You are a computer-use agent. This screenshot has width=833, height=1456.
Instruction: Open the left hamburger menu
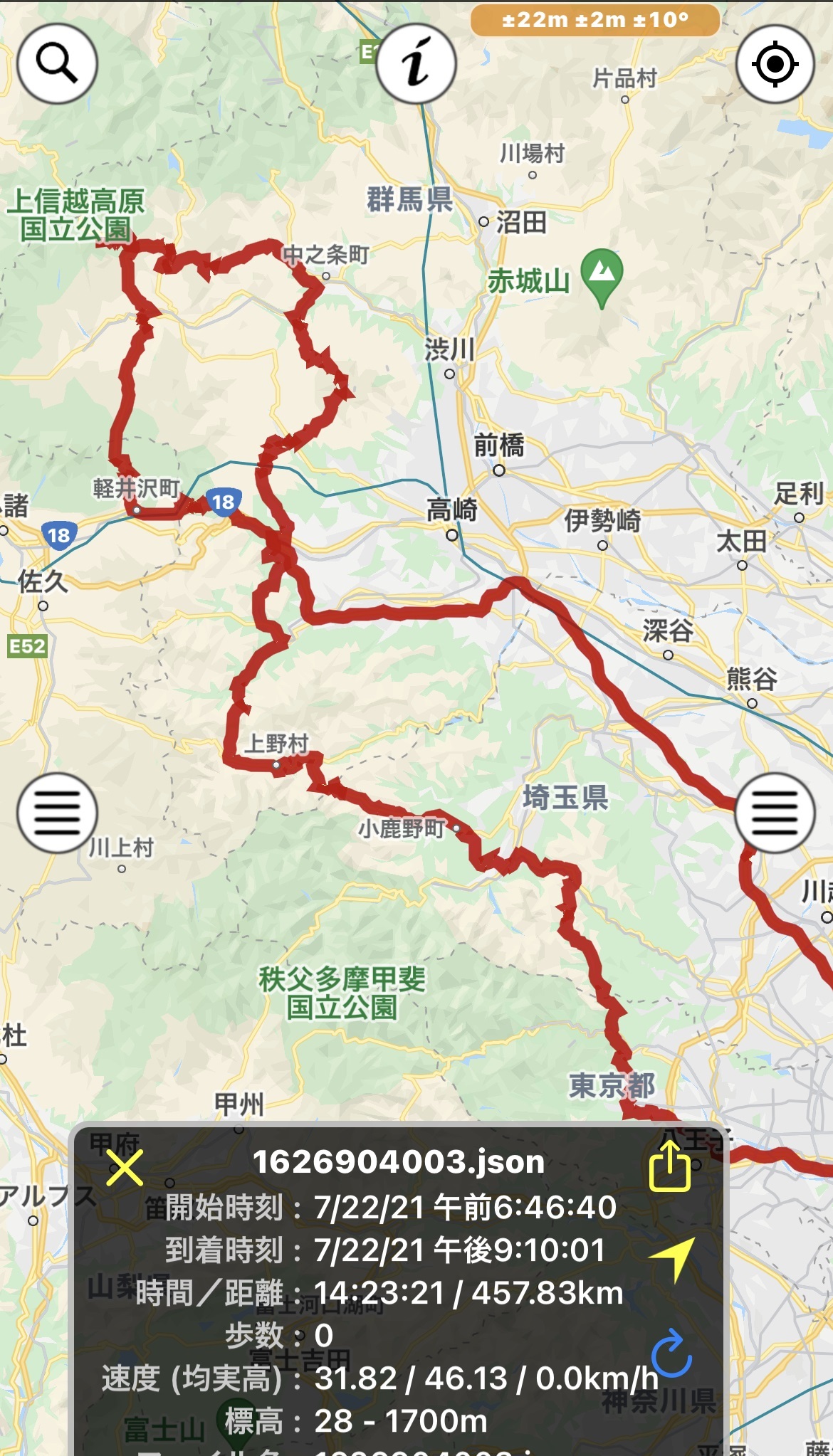(x=57, y=813)
